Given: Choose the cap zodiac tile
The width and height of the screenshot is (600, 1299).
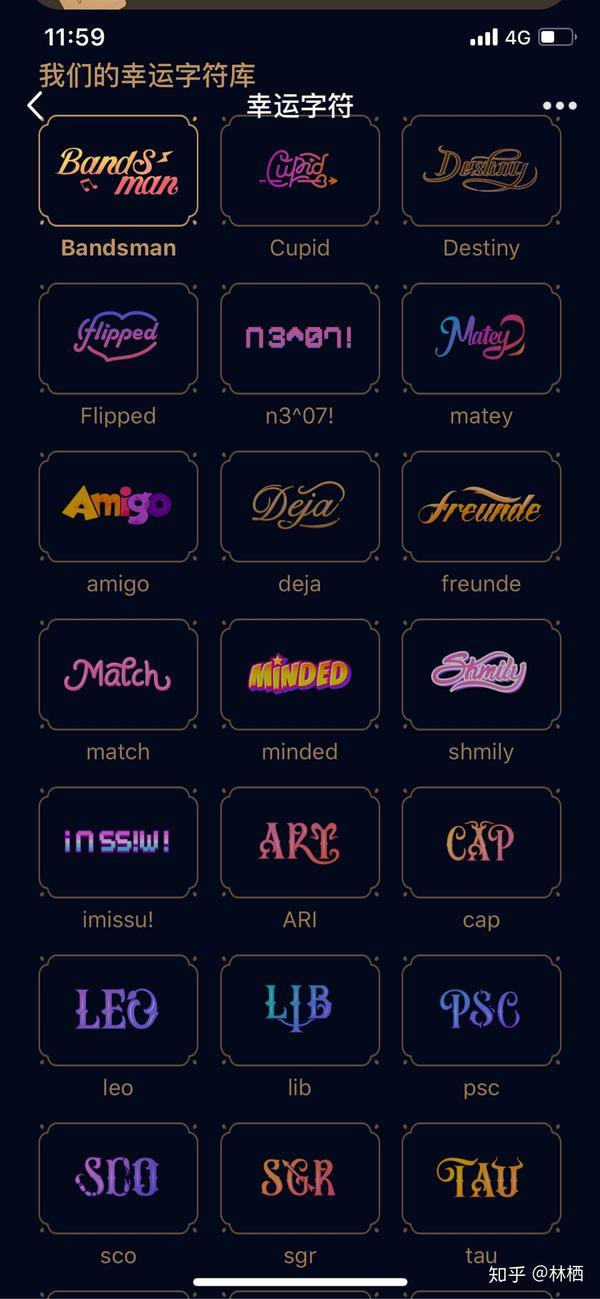Looking at the screenshot, I should [481, 843].
